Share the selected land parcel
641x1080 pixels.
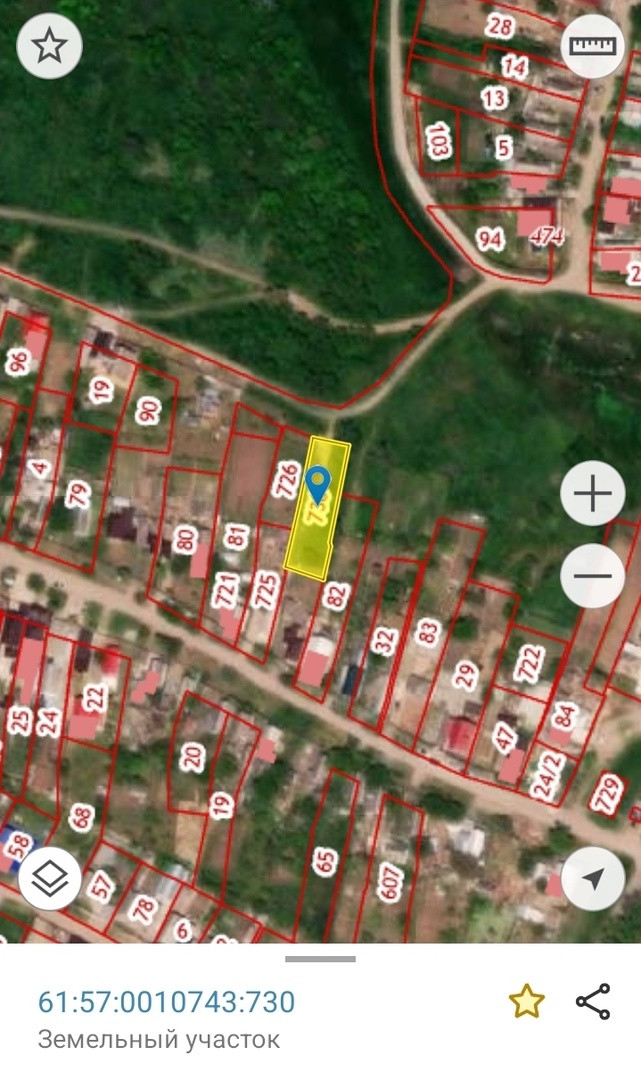[593, 1001]
